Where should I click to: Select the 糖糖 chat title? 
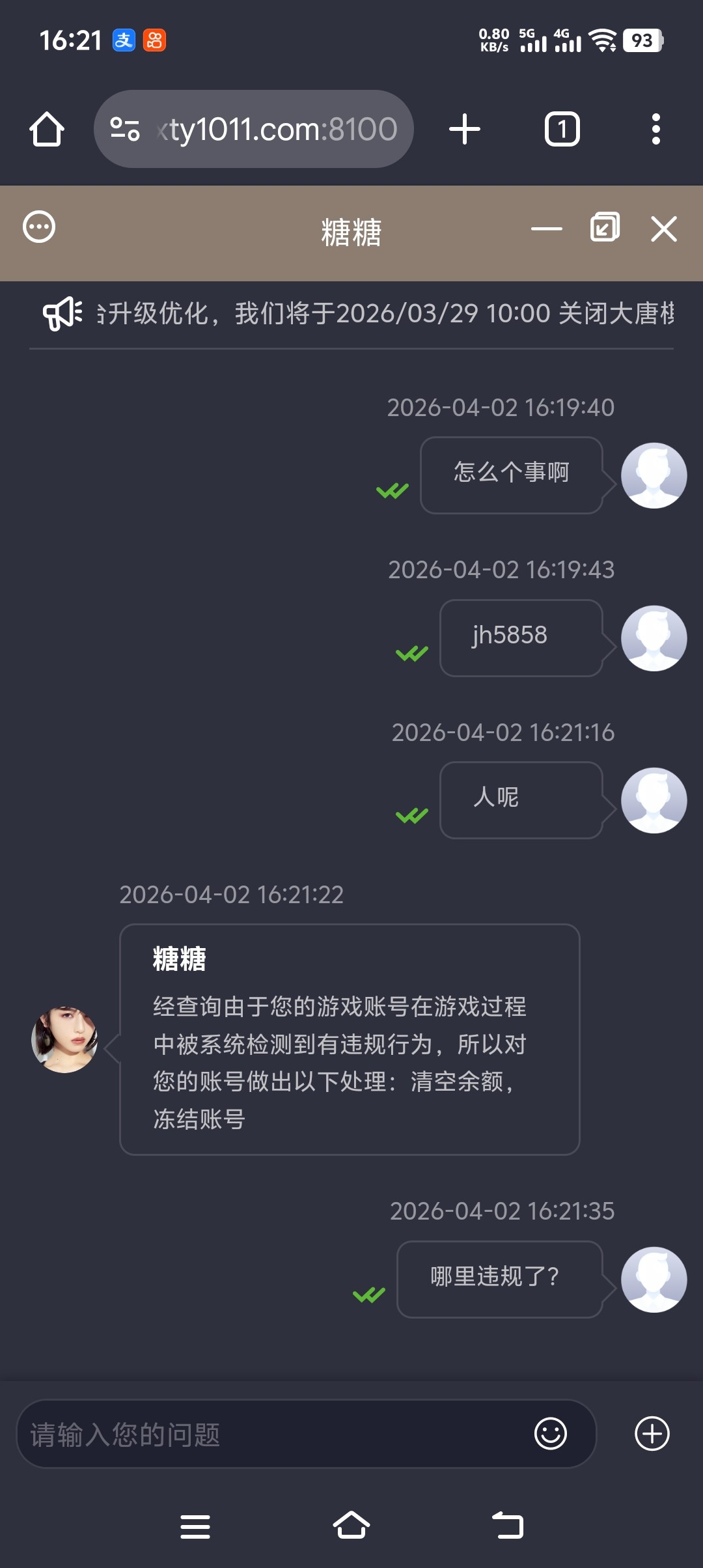(351, 231)
